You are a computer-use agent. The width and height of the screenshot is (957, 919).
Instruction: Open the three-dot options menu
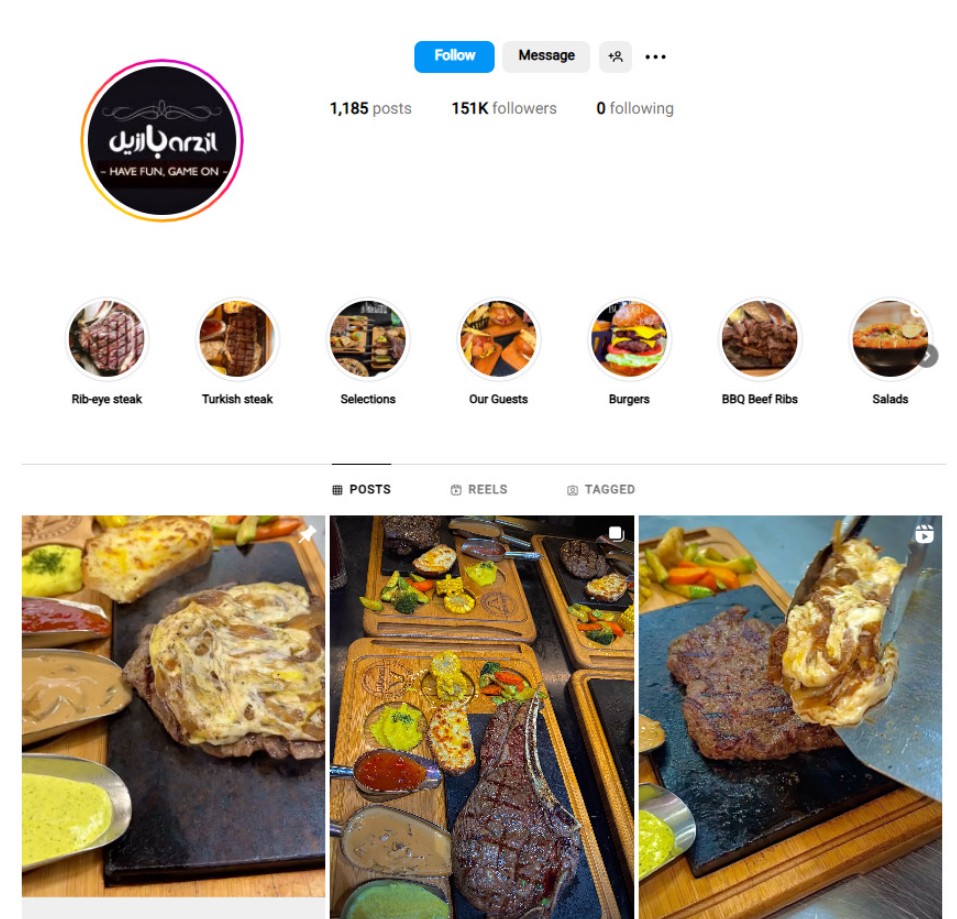point(655,57)
